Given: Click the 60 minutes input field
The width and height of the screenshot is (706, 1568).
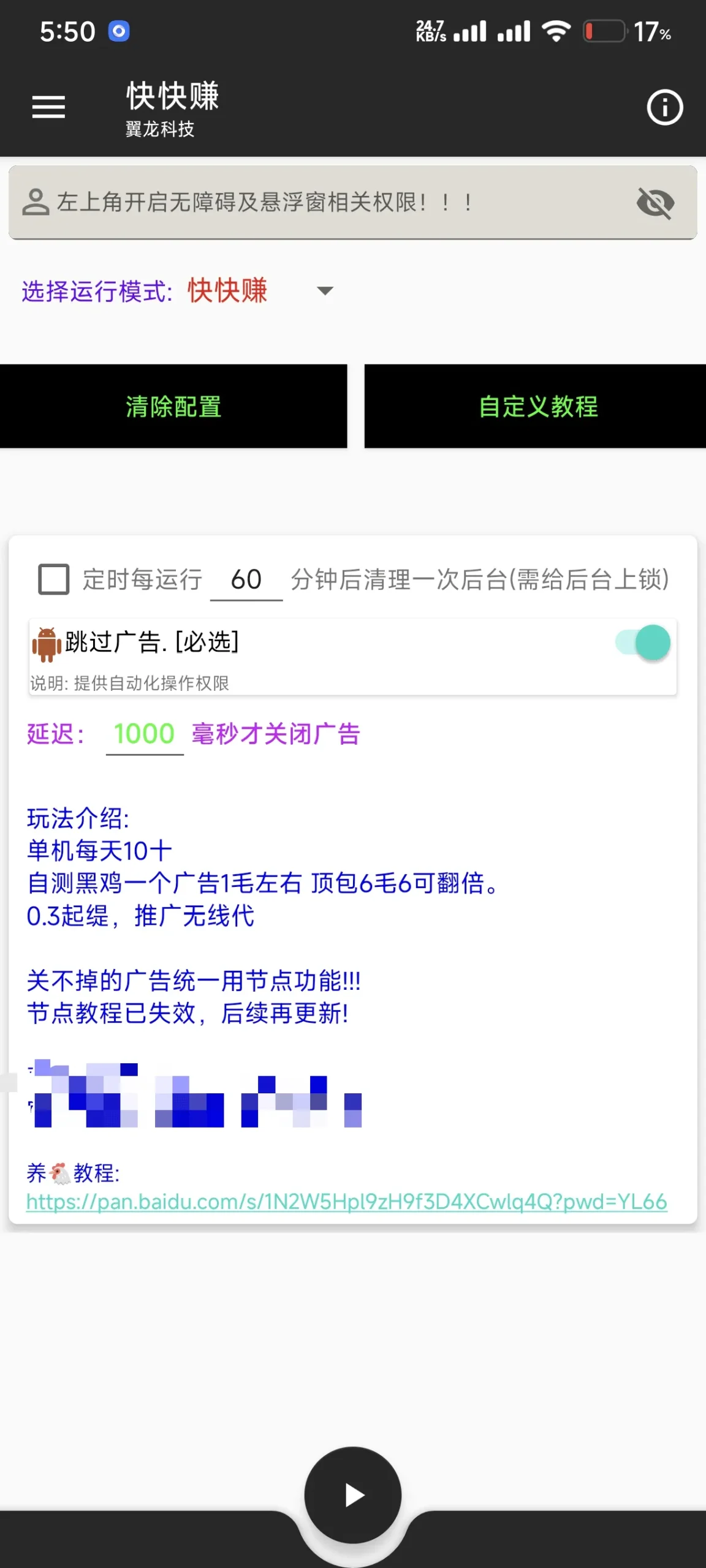Looking at the screenshot, I should click(246, 578).
